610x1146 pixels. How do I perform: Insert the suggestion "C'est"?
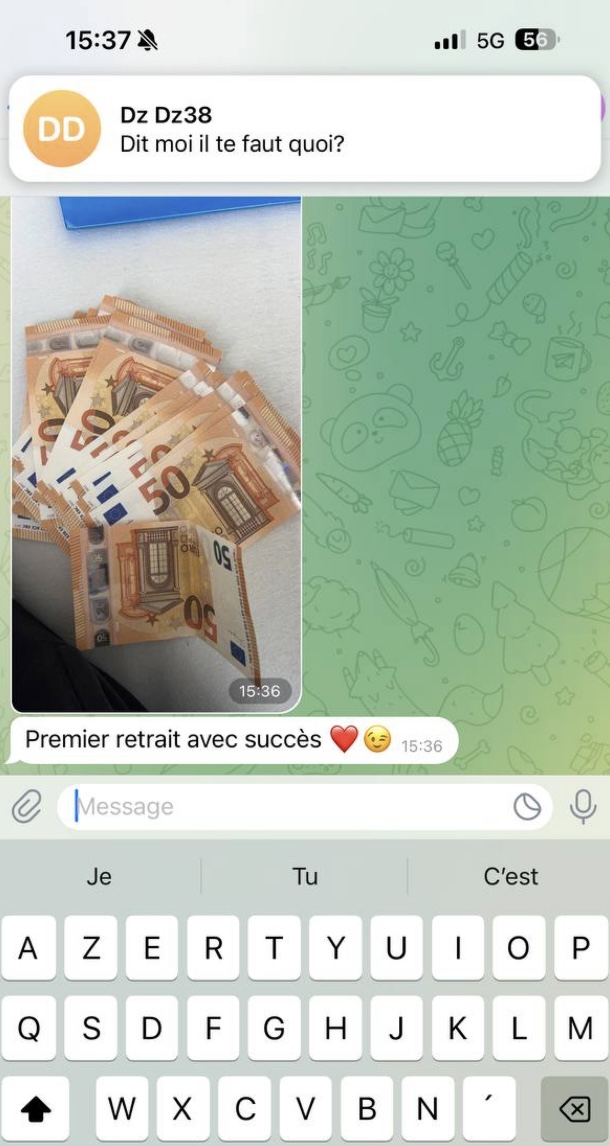[510, 876]
